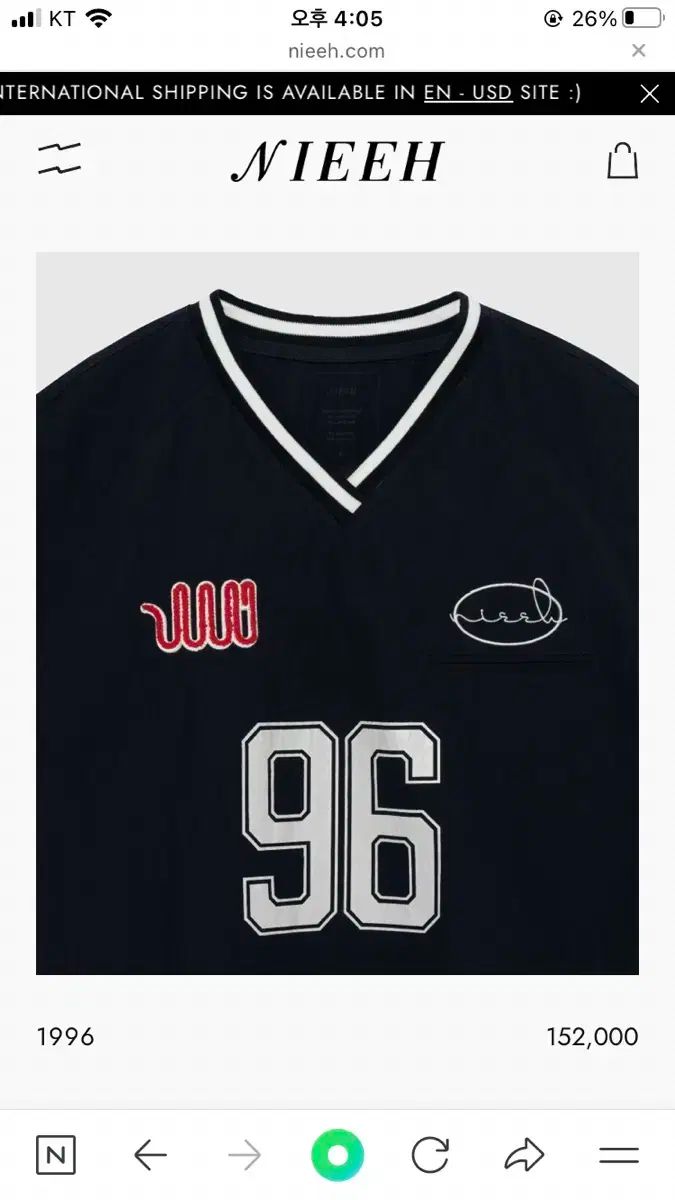The width and height of the screenshot is (675, 1200).
Task: Dismiss the international shipping banner
Action: [x=649, y=94]
